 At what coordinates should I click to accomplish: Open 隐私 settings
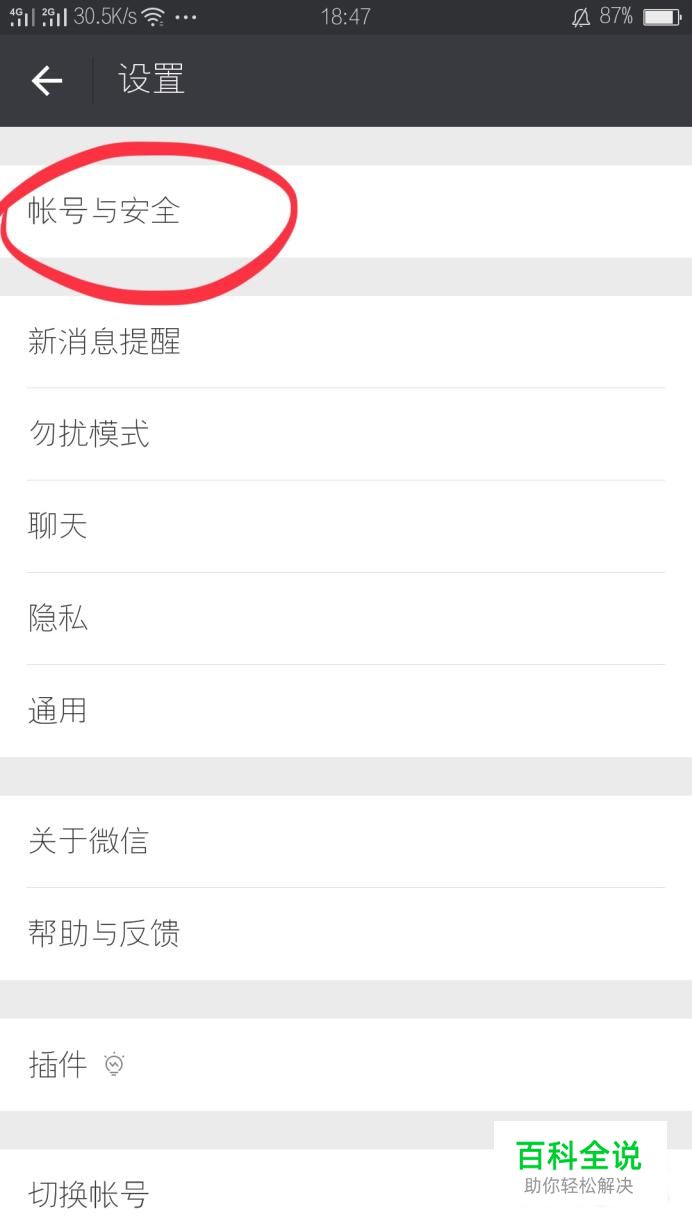point(58,618)
